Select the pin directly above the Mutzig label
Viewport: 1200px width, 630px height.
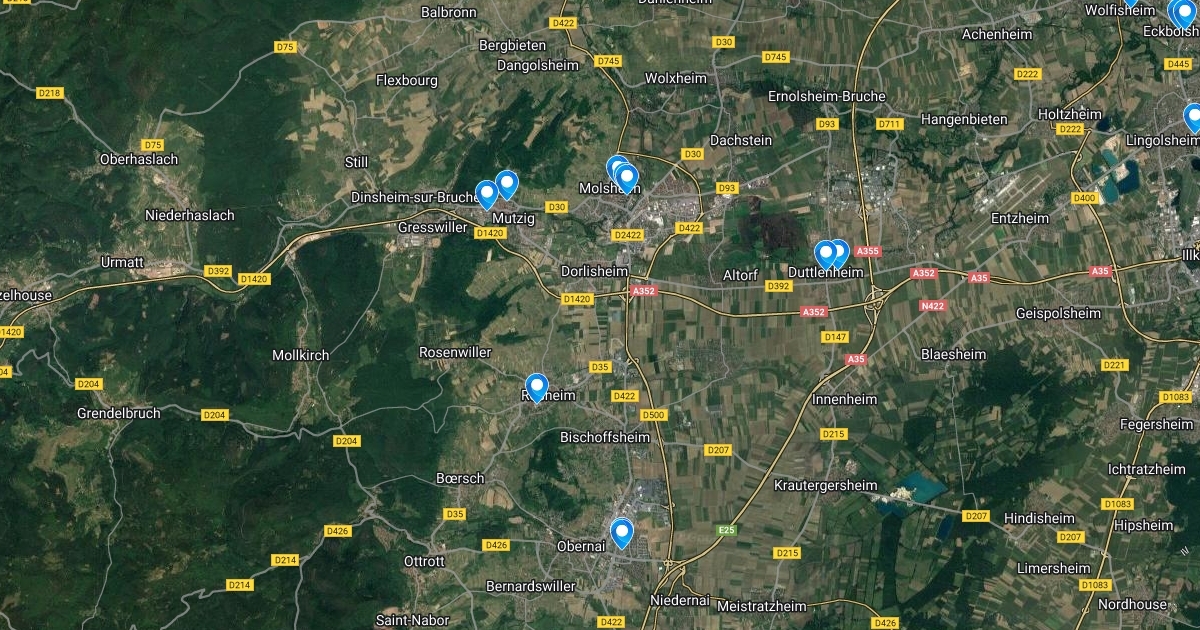507,183
